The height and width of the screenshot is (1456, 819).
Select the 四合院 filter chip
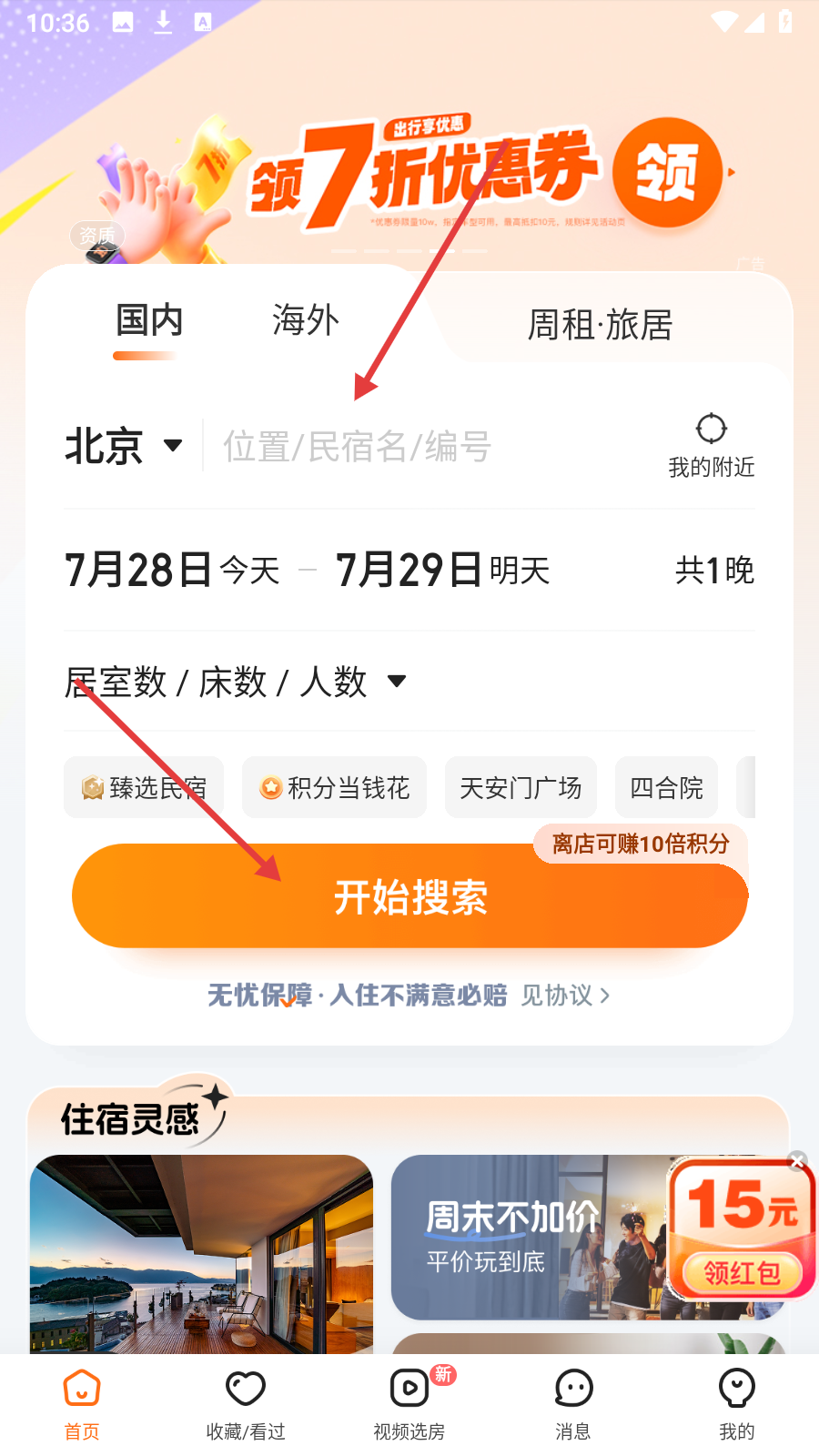tap(666, 787)
